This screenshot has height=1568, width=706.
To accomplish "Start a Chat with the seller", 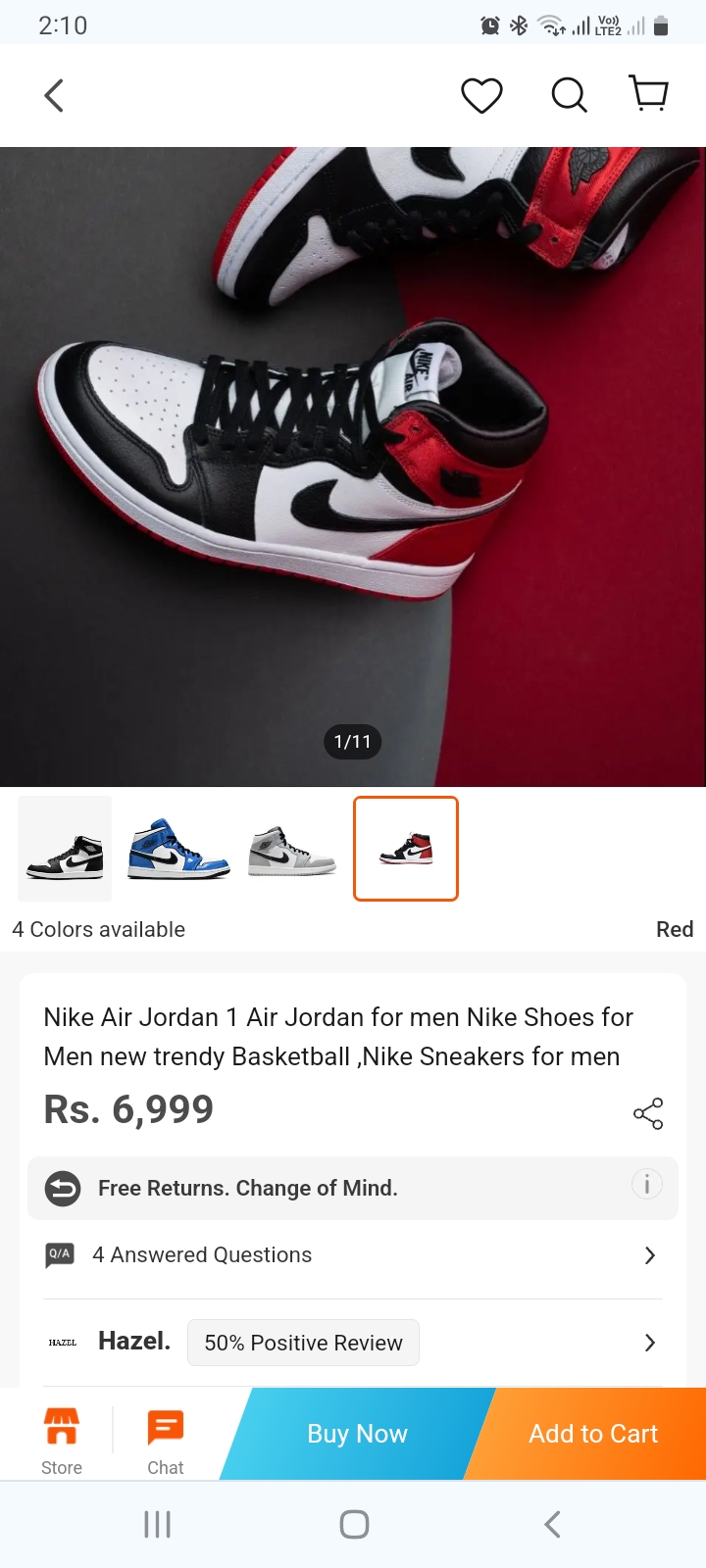I will pyautogui.click(x=165, y=1439).
